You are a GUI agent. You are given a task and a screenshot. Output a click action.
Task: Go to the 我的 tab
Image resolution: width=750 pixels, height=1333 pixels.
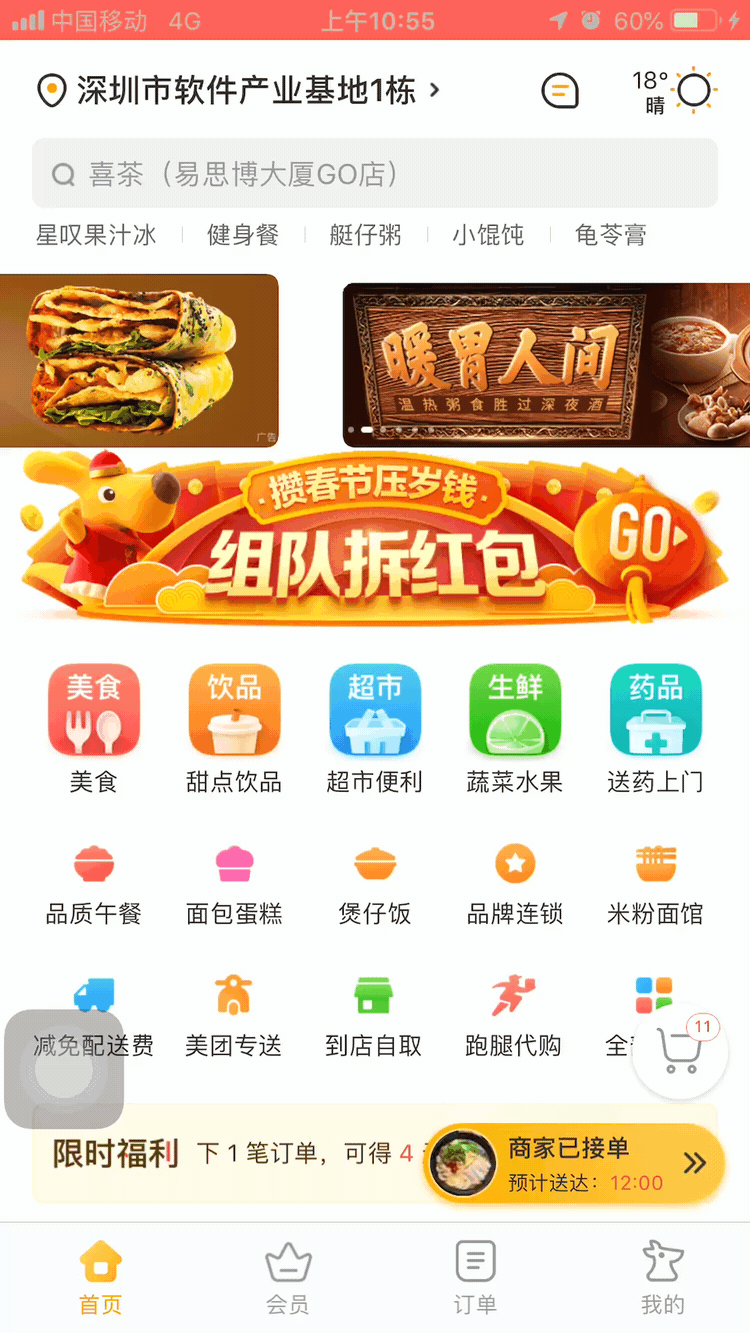click(x=662, y=1277)
